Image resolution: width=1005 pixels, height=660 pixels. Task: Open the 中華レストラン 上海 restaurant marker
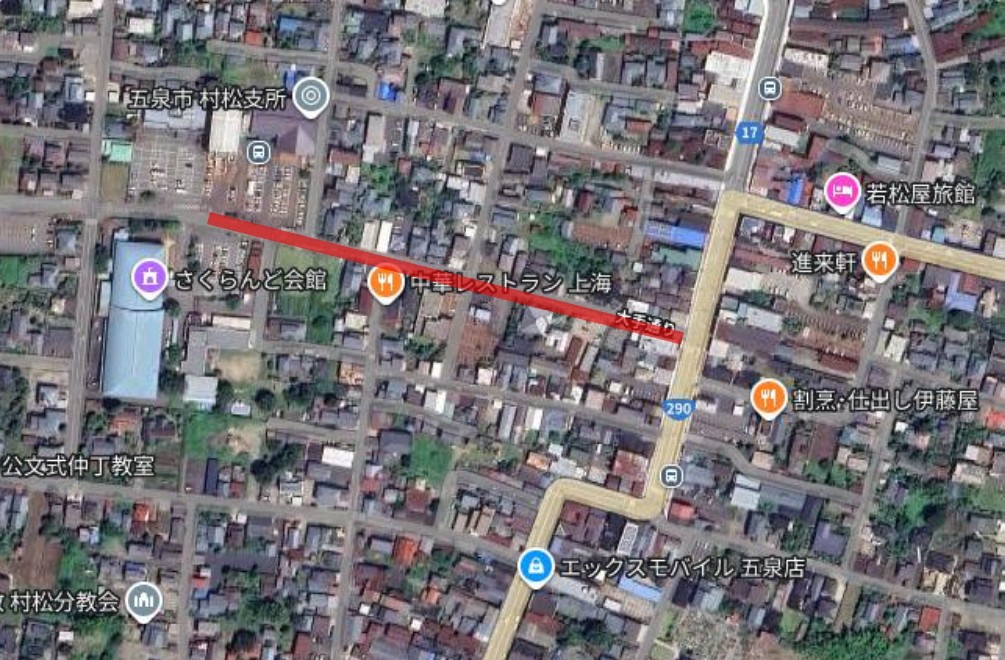tap(385, 282)
